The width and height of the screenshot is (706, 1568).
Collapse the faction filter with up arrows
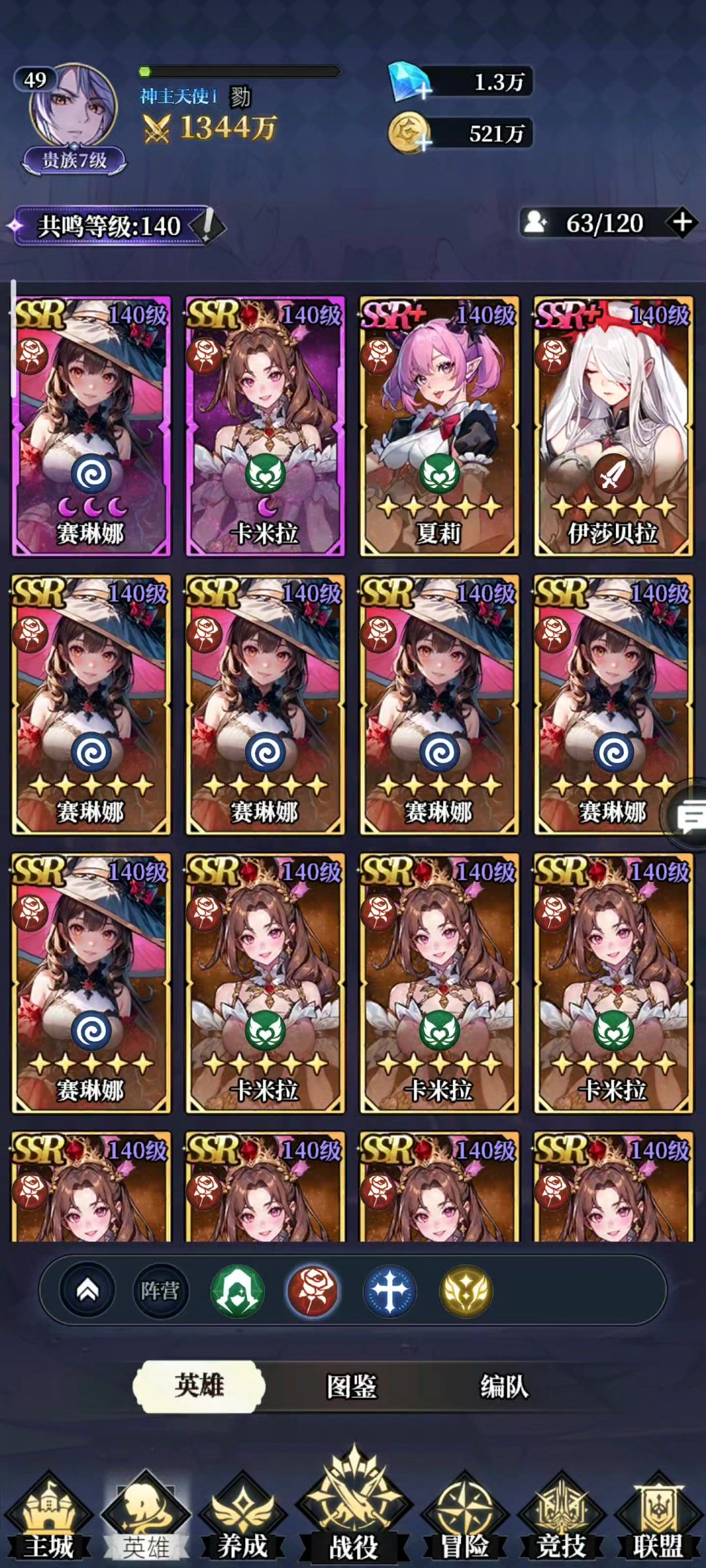pyautogui.click(x=88, y=1290)
